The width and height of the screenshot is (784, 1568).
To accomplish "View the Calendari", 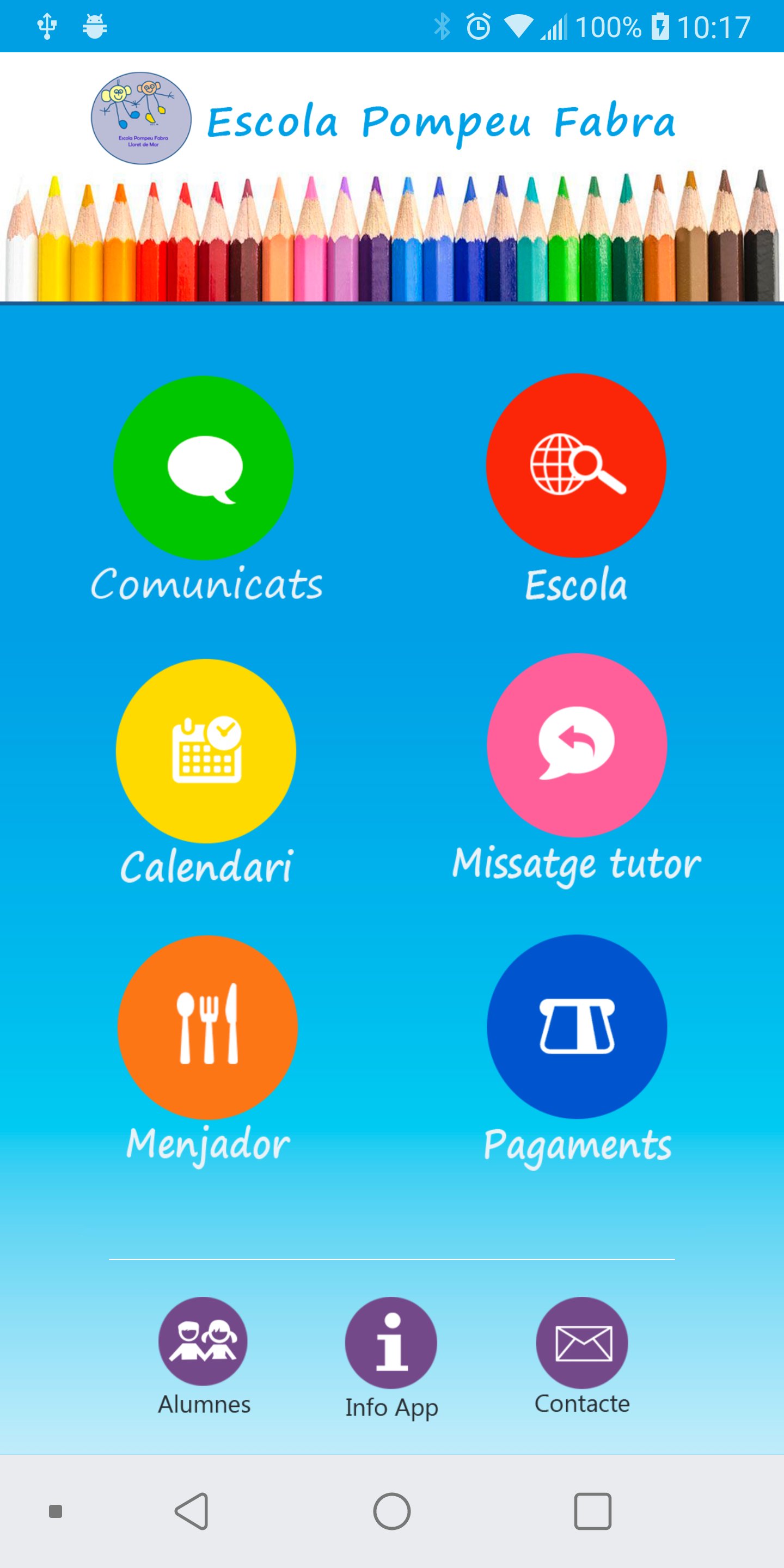I will coord(206,751).
